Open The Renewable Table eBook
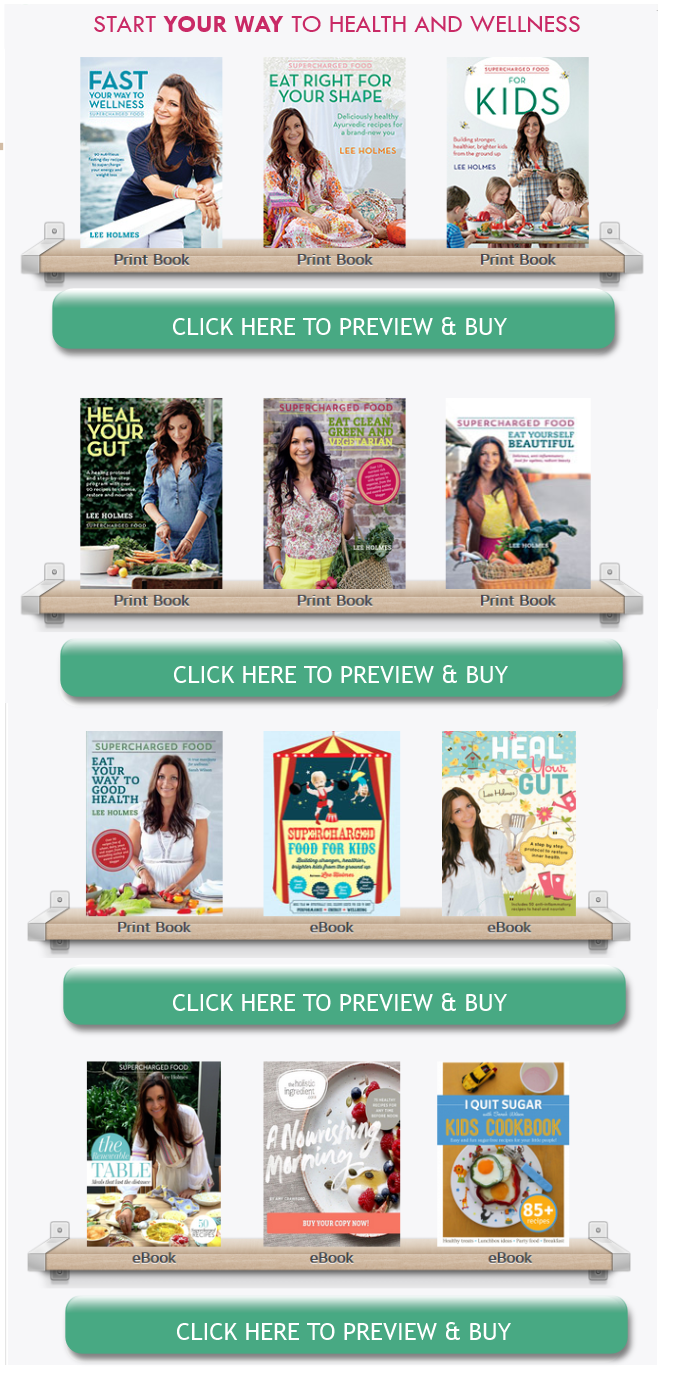This screenshot has width=700, height=1400. point(154,1153)
